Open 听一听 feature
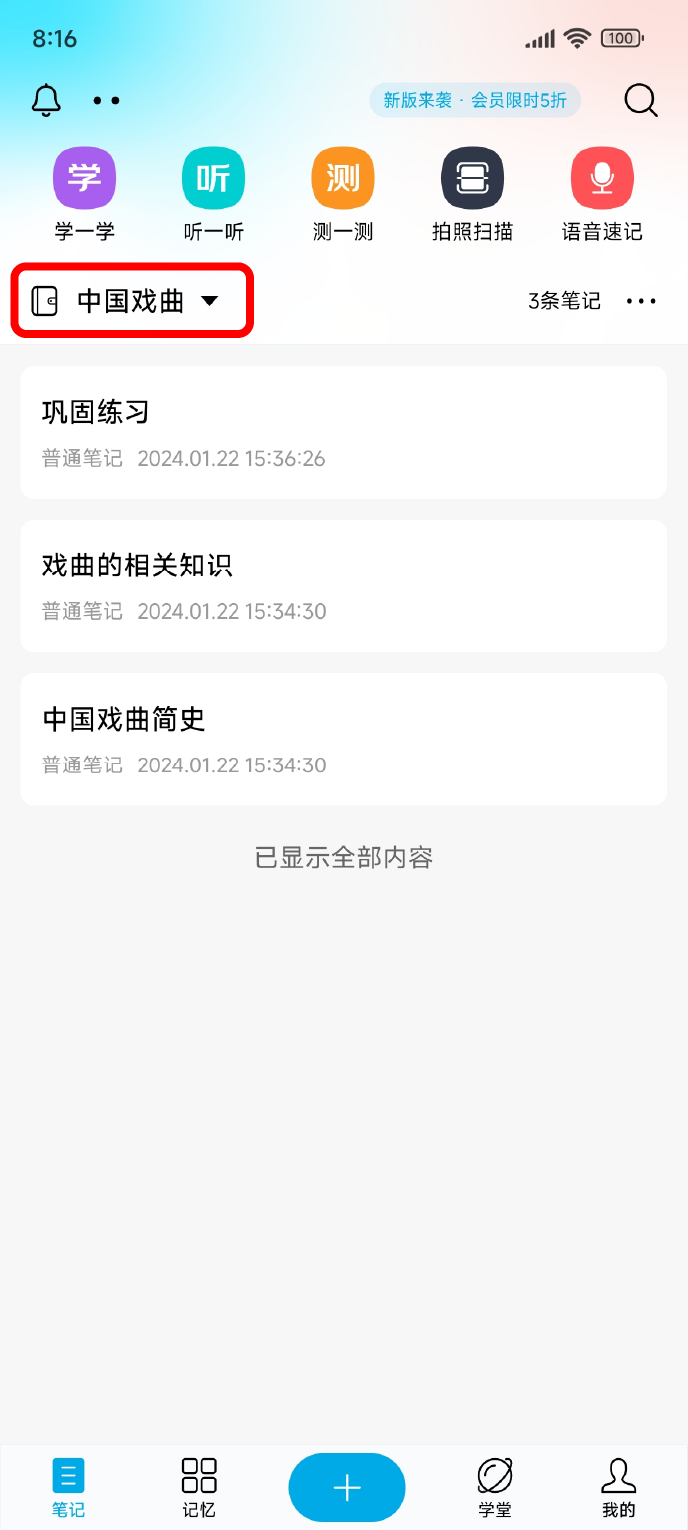 coord(214,195)
